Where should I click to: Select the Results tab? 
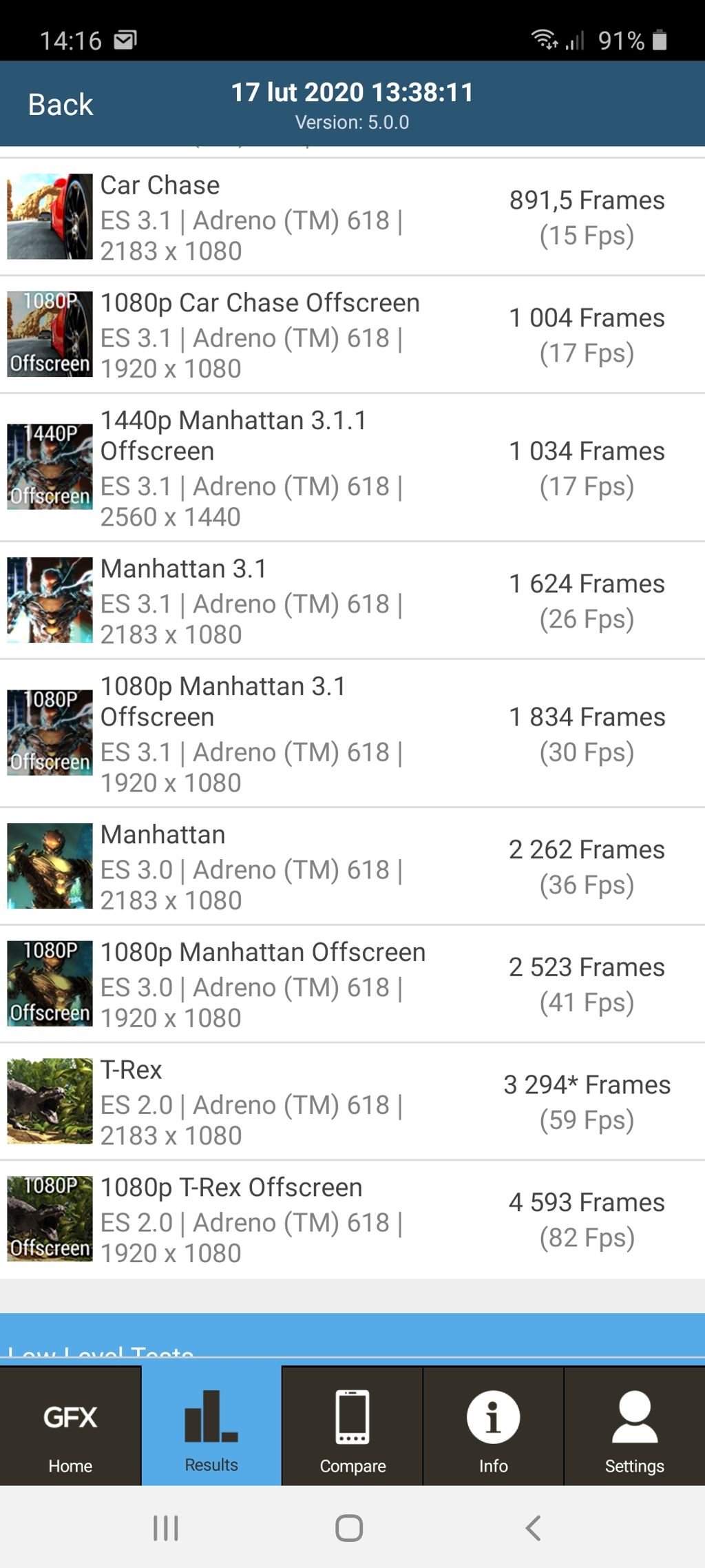211,1426
